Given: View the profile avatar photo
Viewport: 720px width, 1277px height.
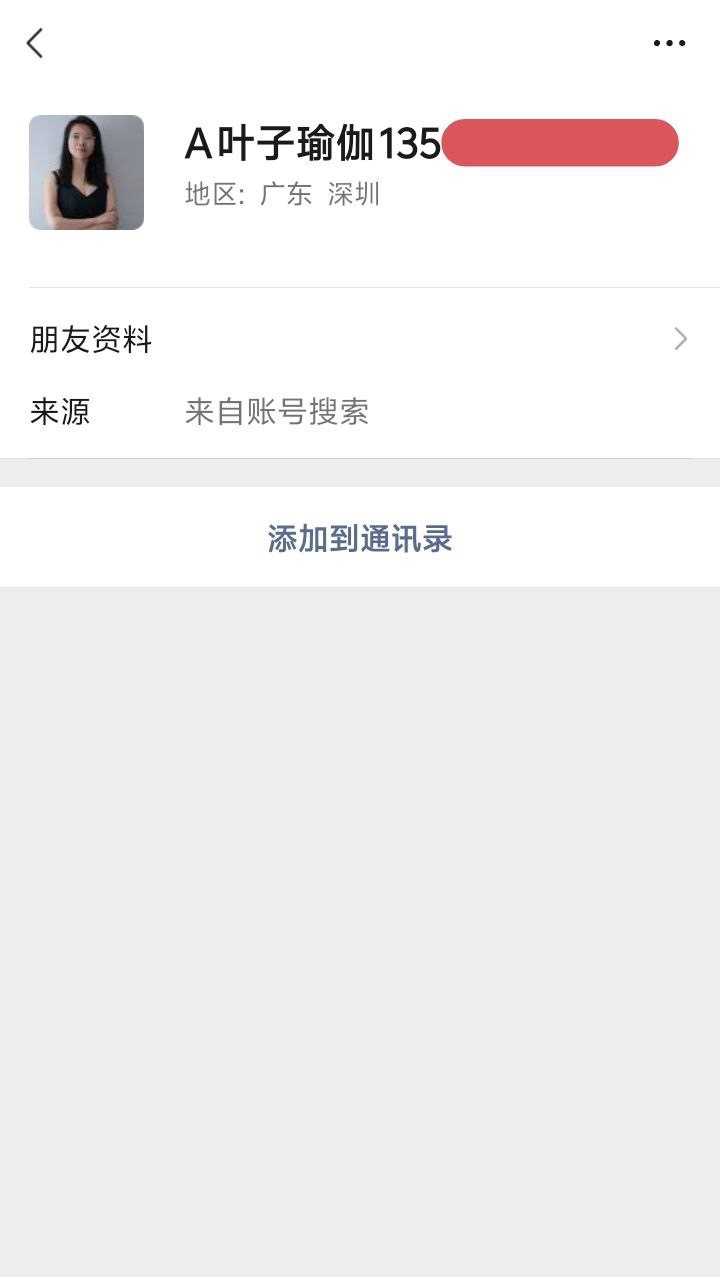Looking at the screenshot, I should [x=86, y=172].
